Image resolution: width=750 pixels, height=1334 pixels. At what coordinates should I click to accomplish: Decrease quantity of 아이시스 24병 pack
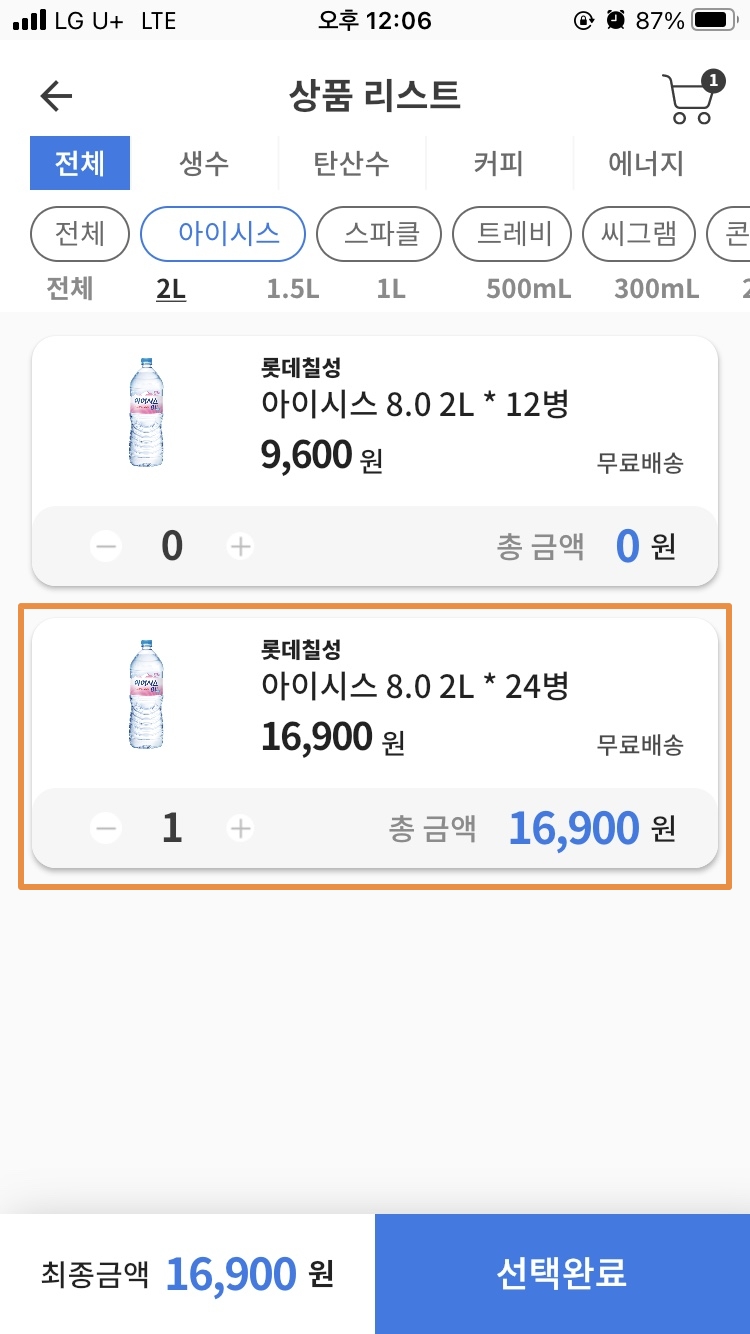point(106,828)
